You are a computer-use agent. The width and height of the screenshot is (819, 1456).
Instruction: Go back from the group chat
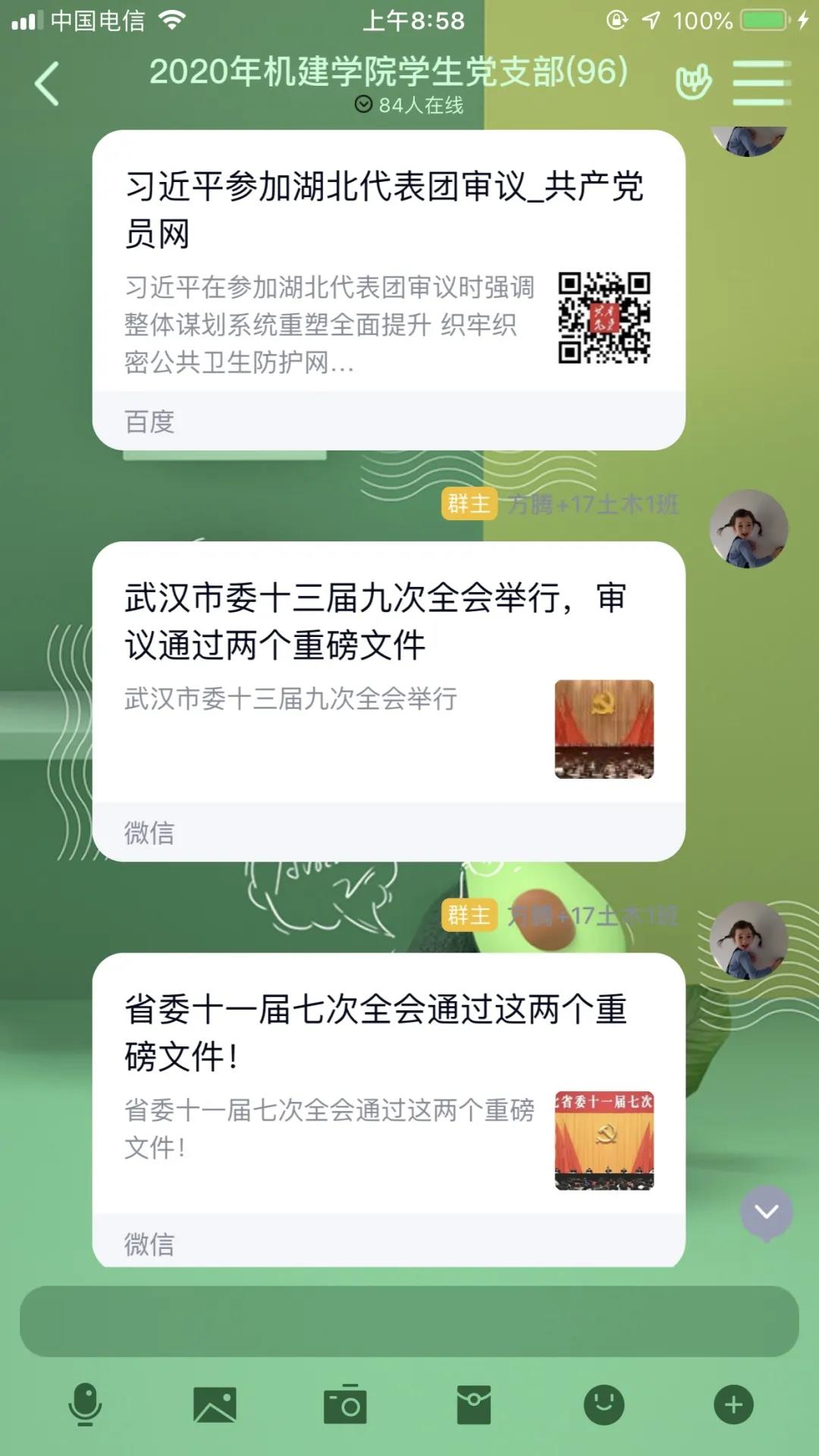(x=47, y=83)
